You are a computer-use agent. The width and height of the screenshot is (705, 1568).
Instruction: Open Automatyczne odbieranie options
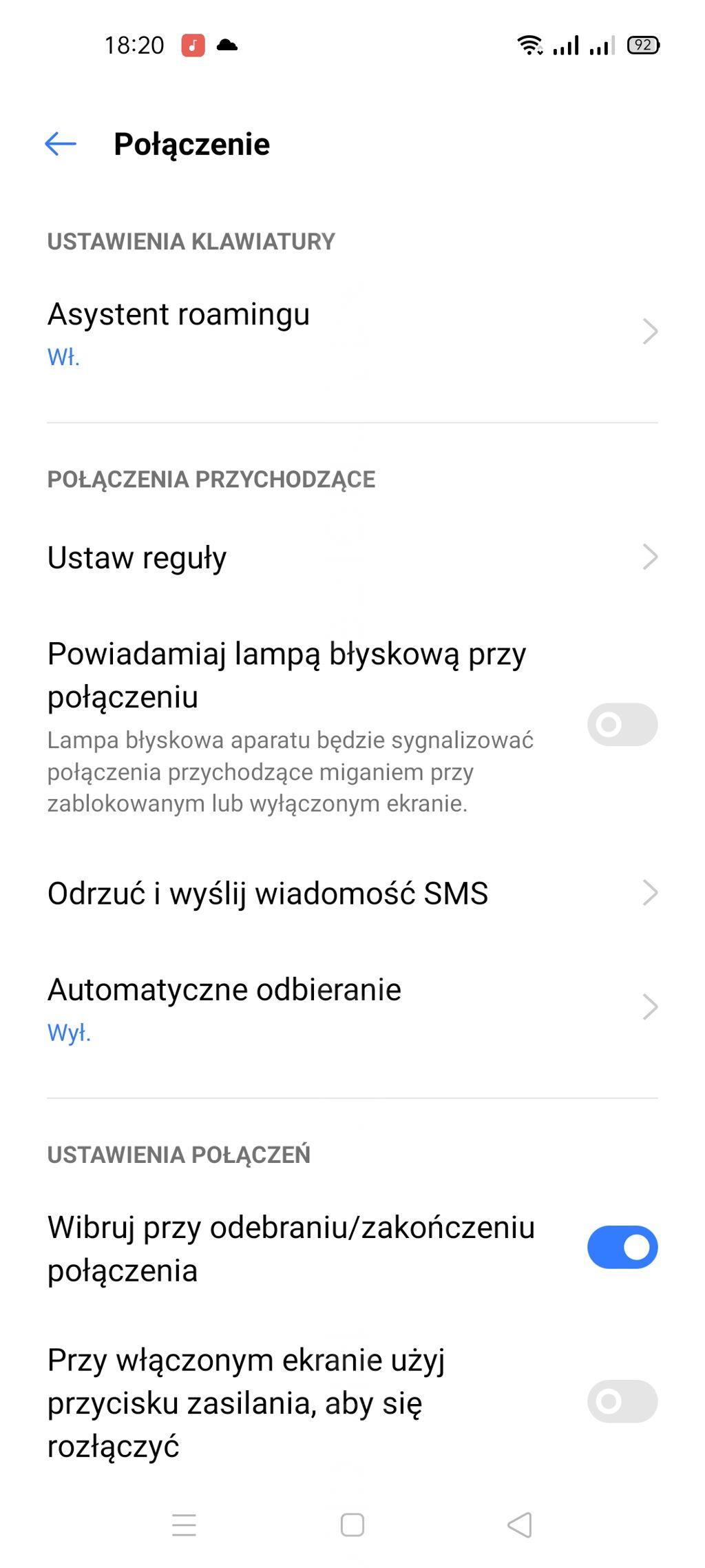[x=351, y=1007]
